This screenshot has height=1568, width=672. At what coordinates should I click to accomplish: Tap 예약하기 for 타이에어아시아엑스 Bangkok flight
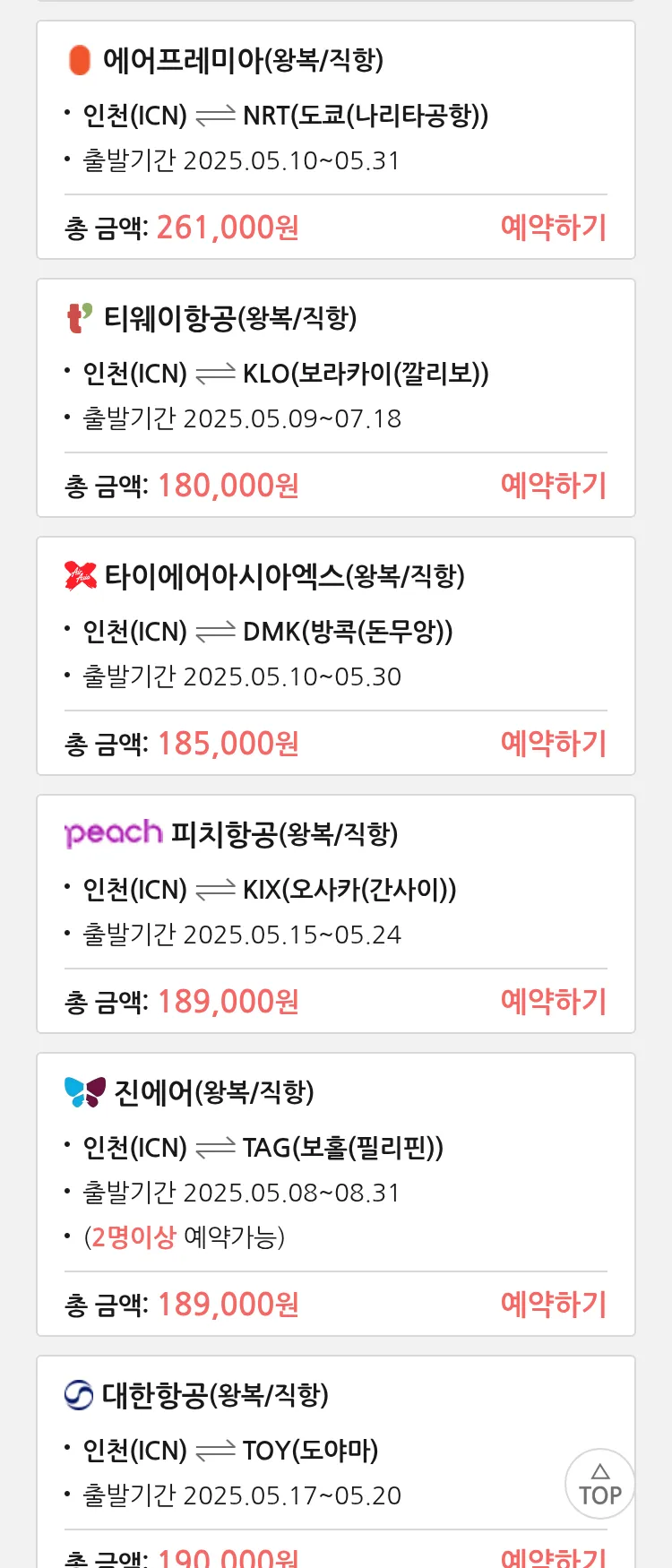pyautogui.click(x=553, y=744)
